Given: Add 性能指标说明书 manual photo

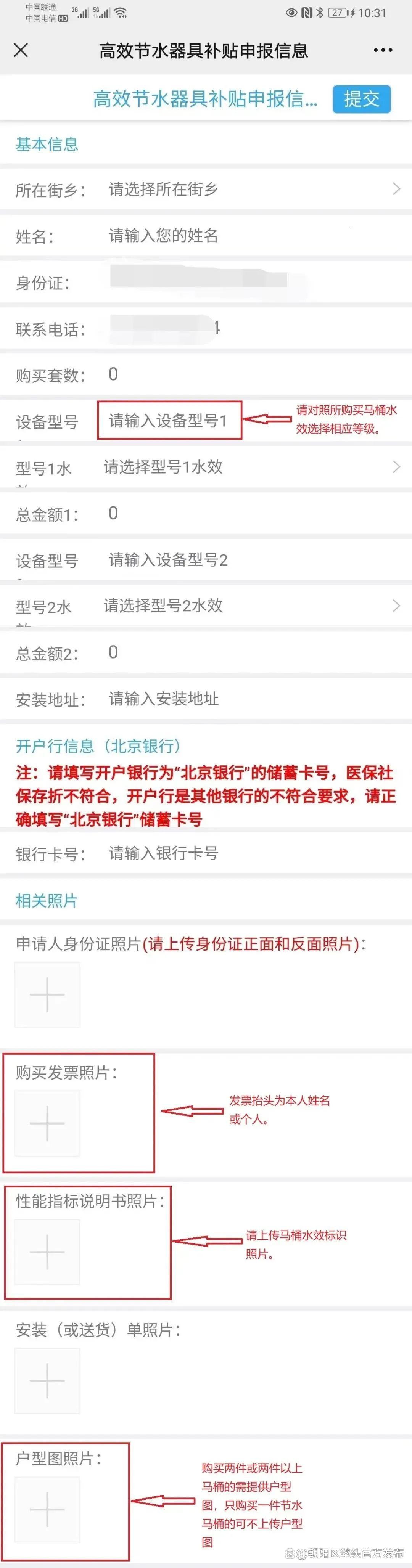Looking at the screenshot, I should [x=47, y=1252].
